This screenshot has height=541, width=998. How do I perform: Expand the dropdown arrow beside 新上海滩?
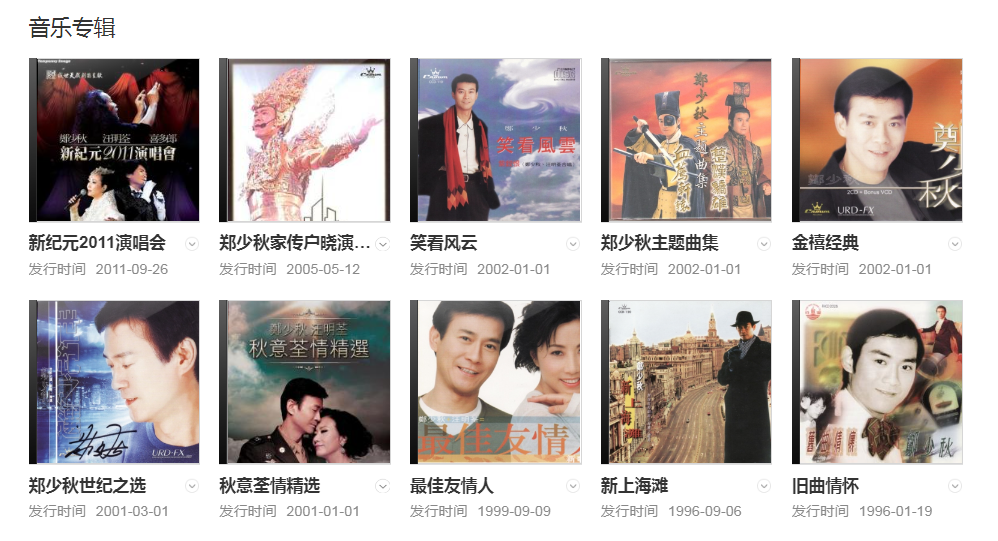coord(764,486)
